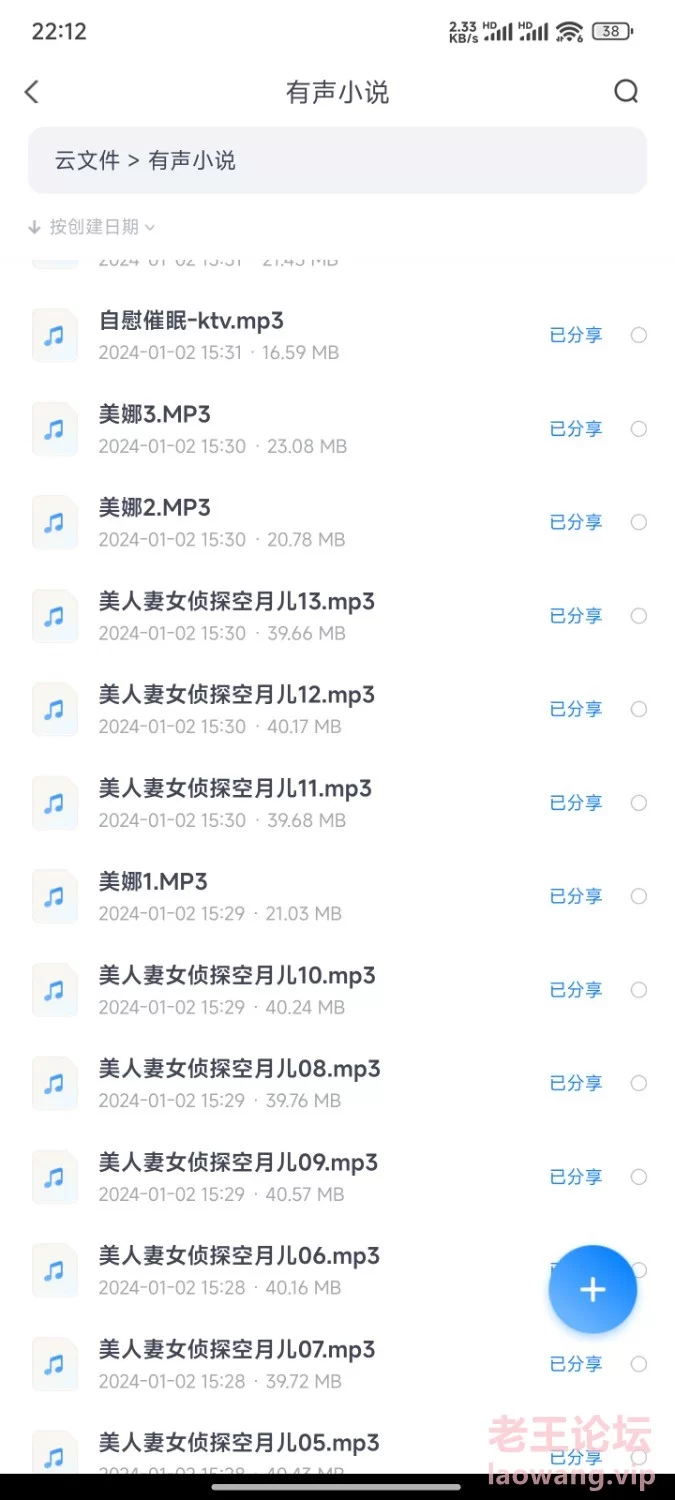Open the 按创建日期 sort dropdown
Viewport: 675px width, 1500px height.
[92, 227]
